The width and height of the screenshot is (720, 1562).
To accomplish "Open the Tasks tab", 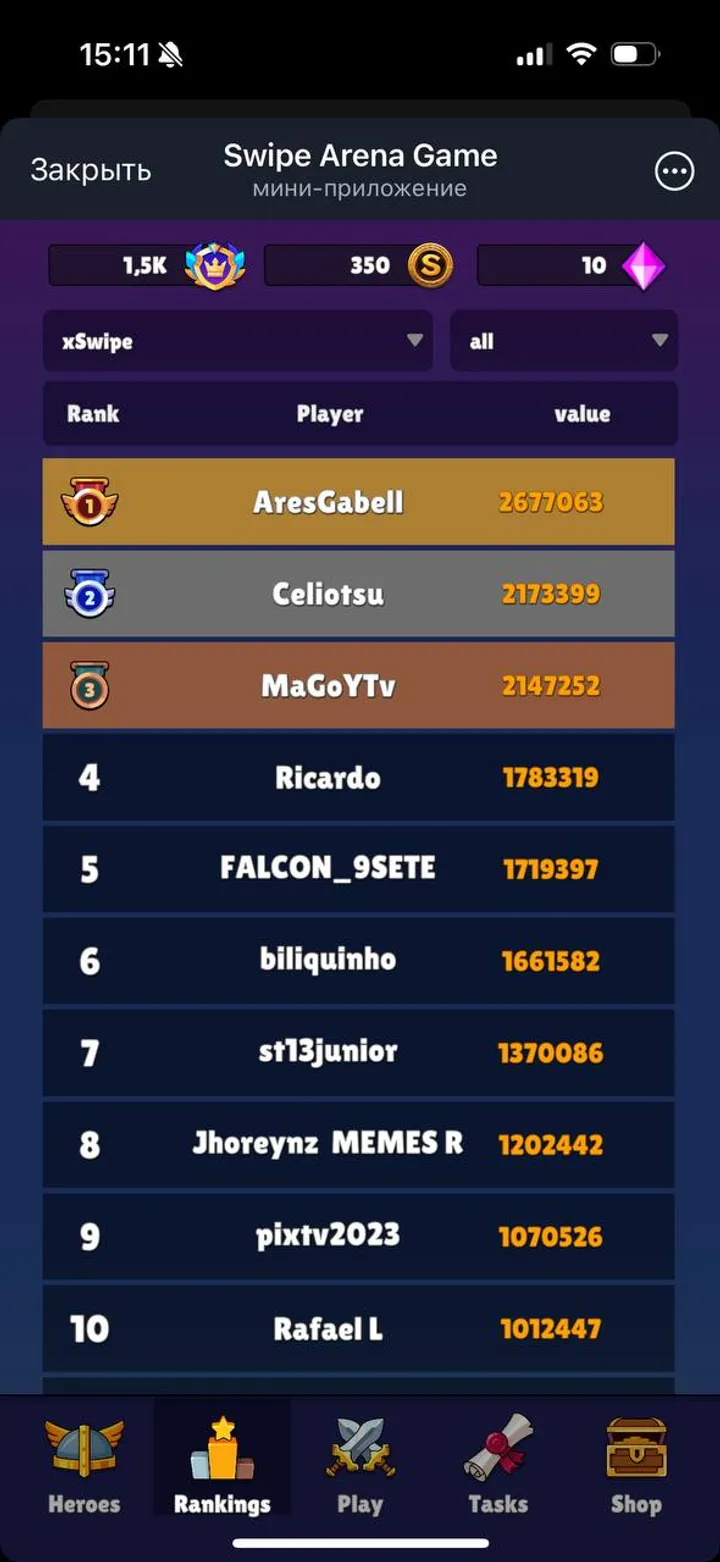I will click(498, 1466).
